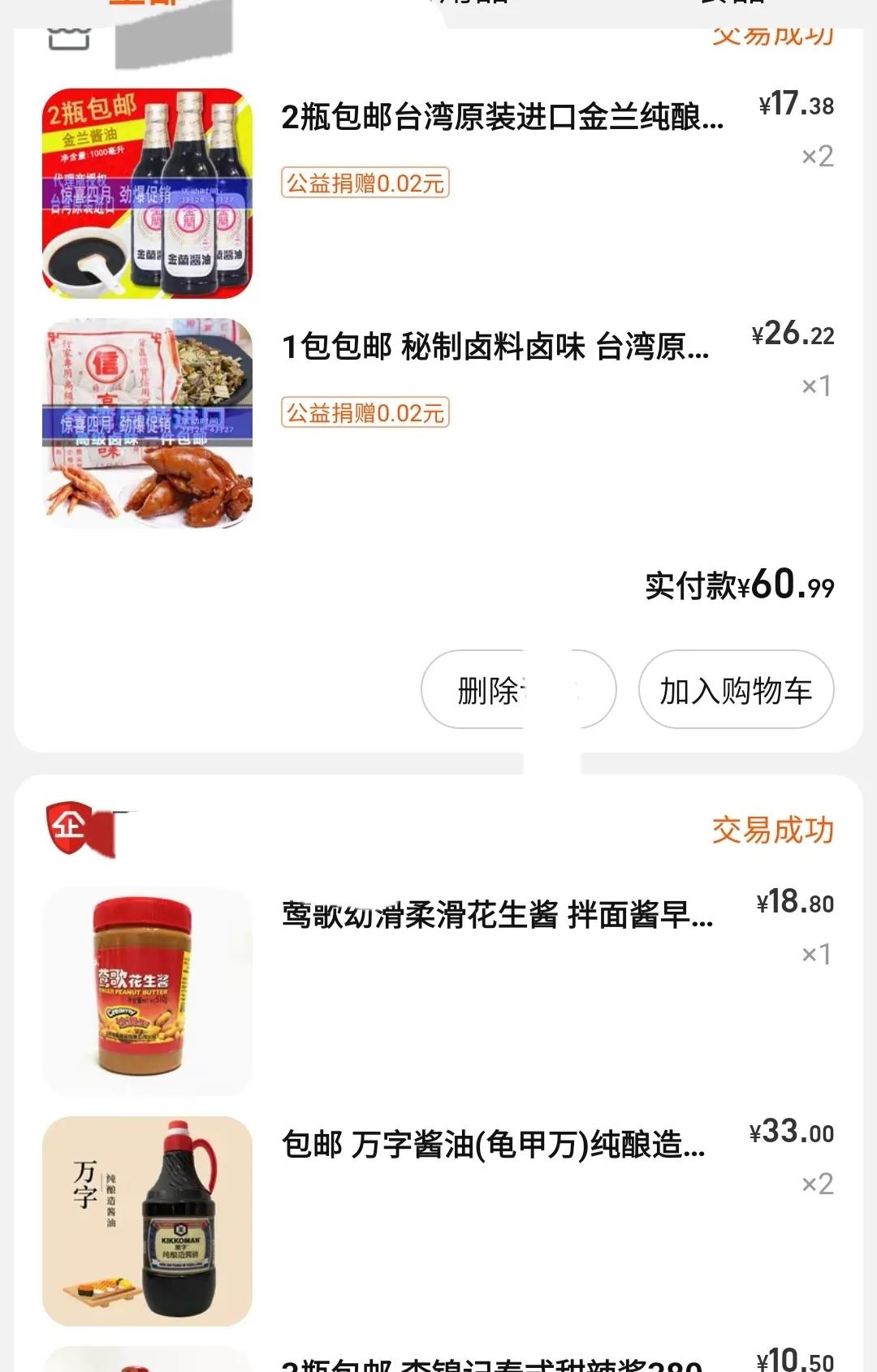Viewport: 877px width, 1372px height.
Task: Open the 秘制卤料 braised spice pack thumbnail
Action: [x=147, y=422]
